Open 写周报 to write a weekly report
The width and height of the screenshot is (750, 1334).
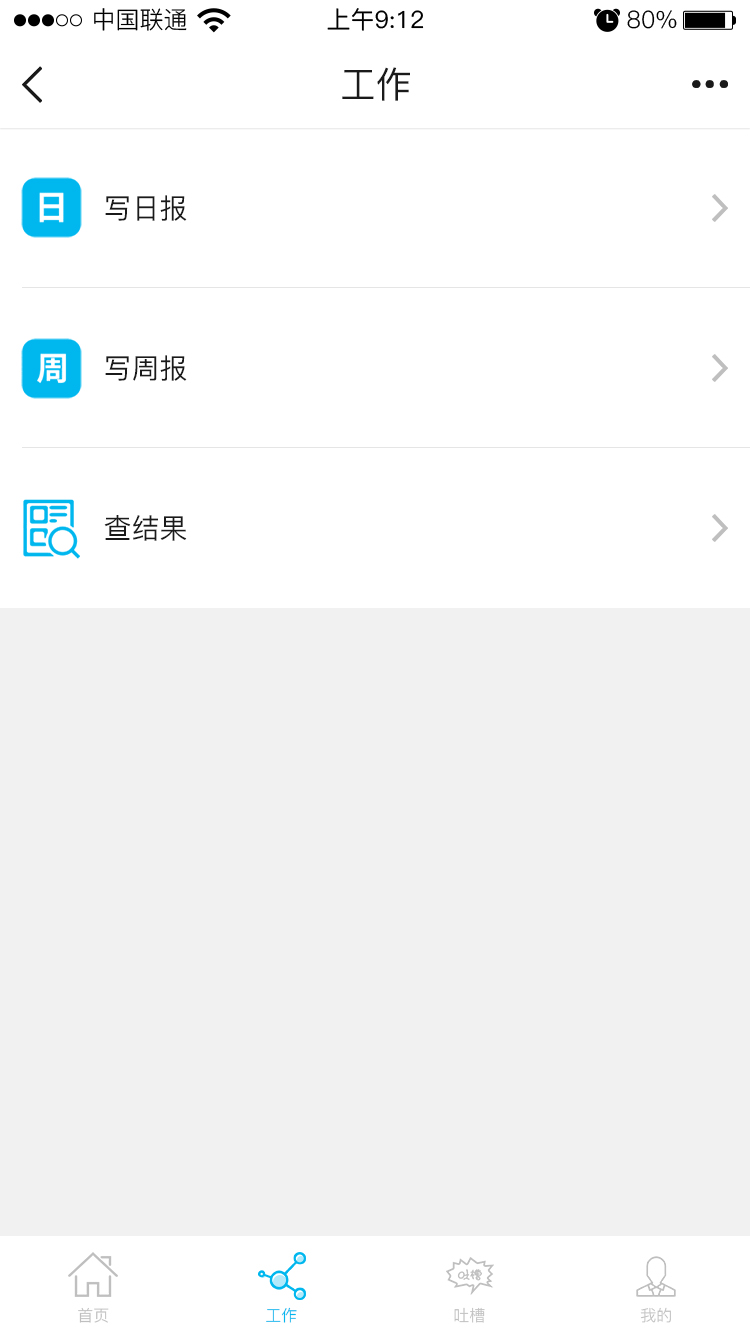(375, 368)
